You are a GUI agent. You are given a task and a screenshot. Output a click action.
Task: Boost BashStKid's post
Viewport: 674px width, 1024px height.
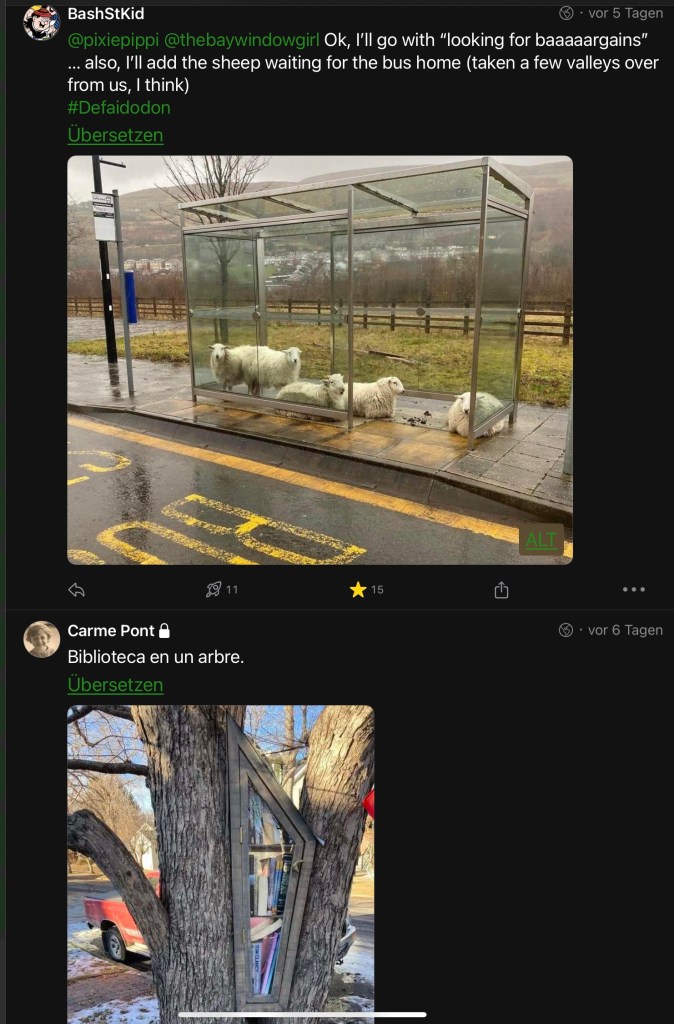(214, 590)
